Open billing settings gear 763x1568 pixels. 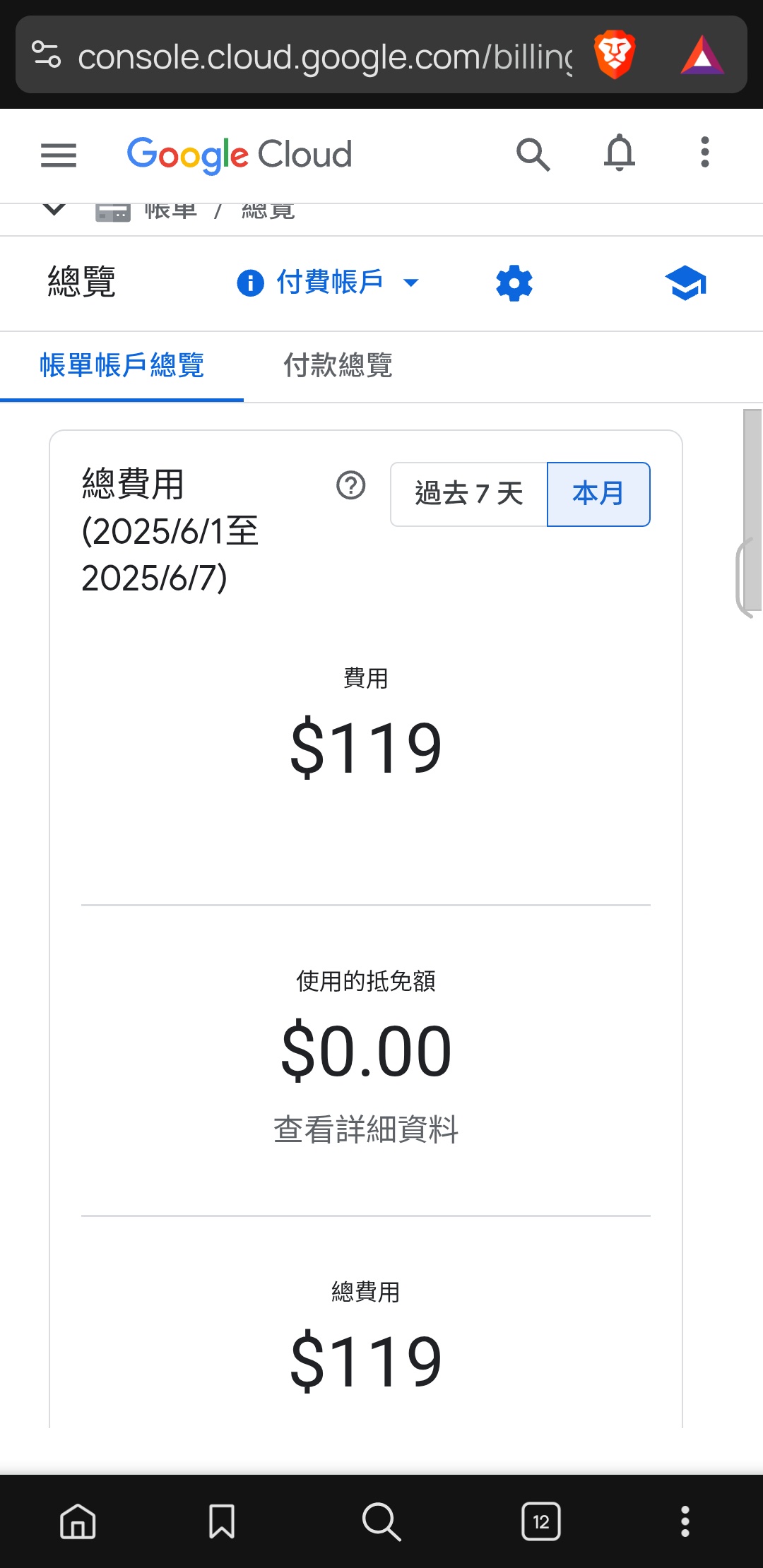pos(514,283)
